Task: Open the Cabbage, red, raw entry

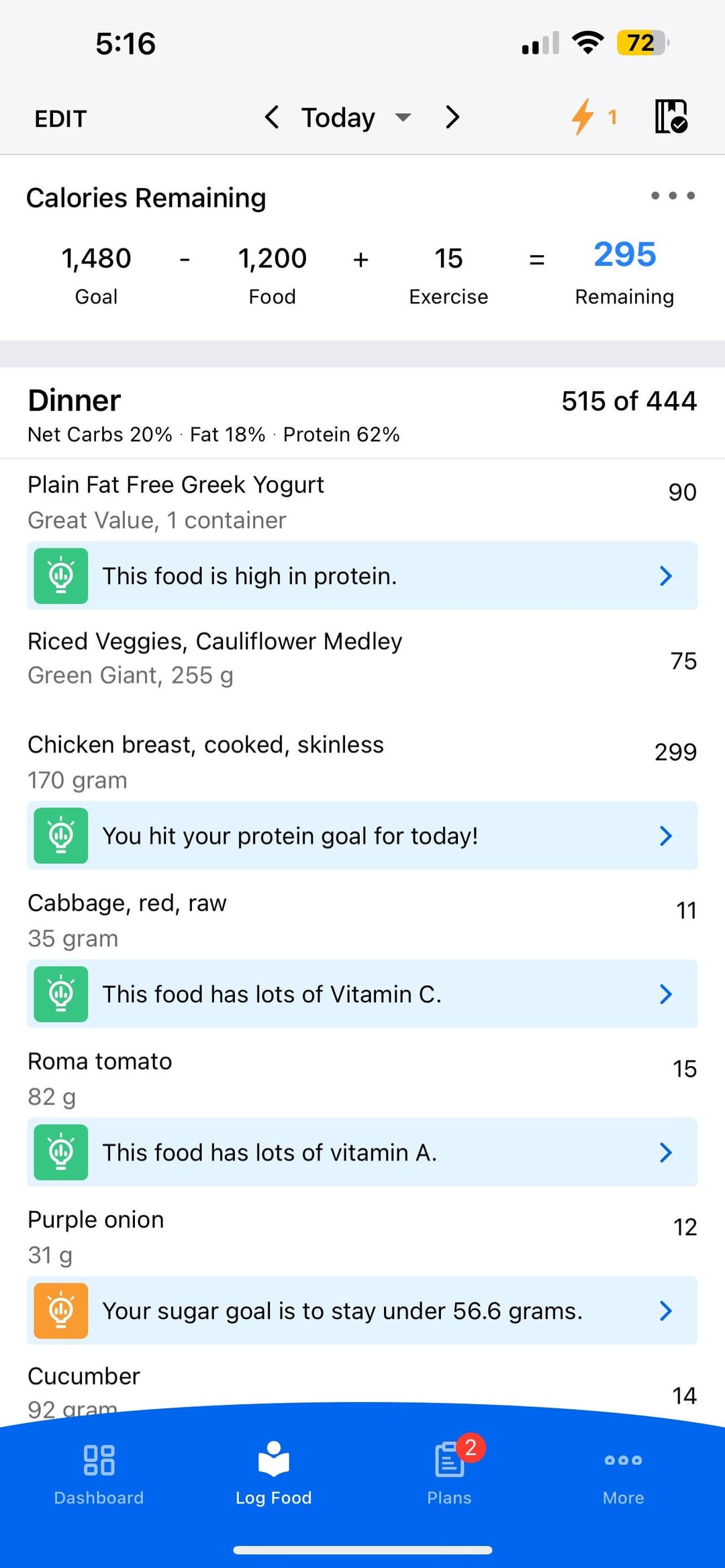Action: [362, 920]
